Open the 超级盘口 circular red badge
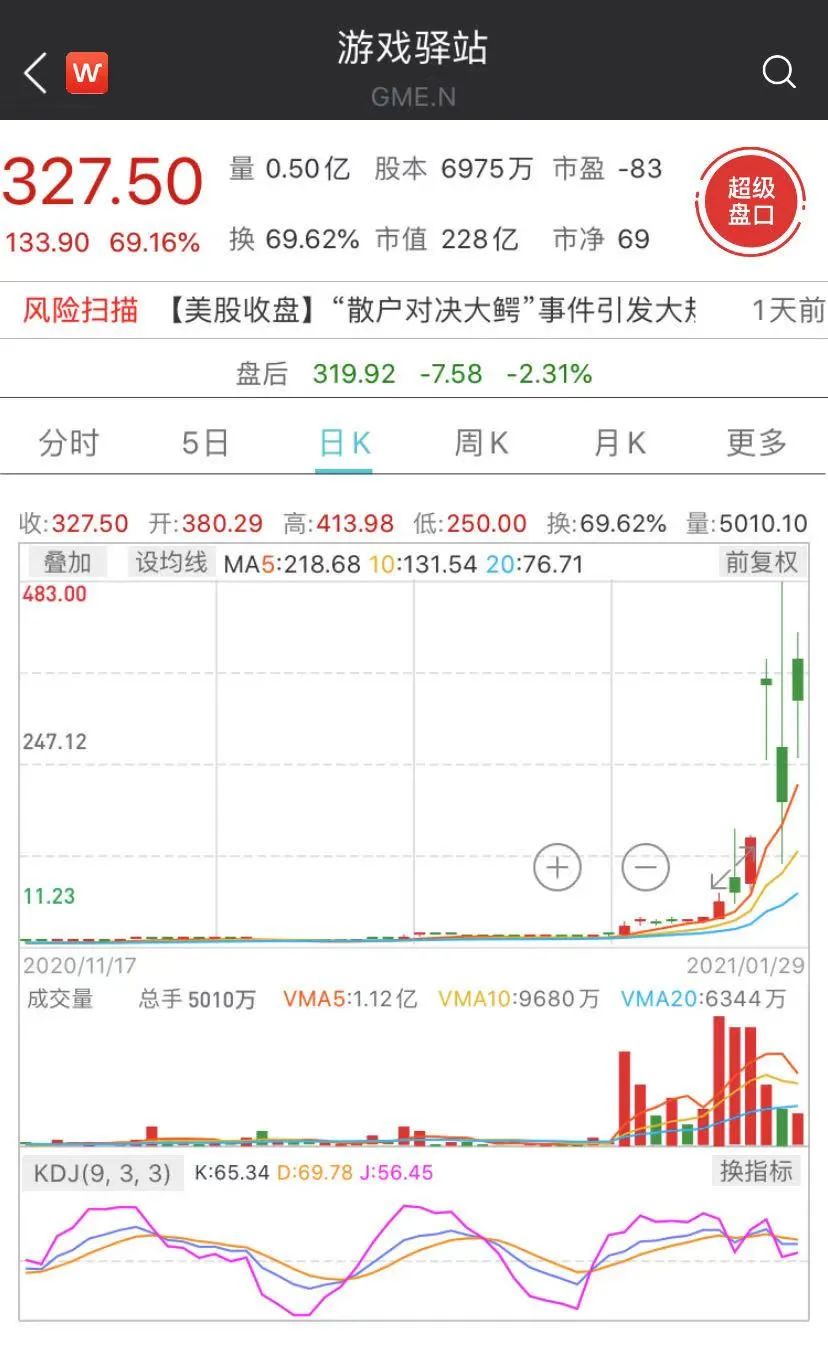 coord(748,203)
